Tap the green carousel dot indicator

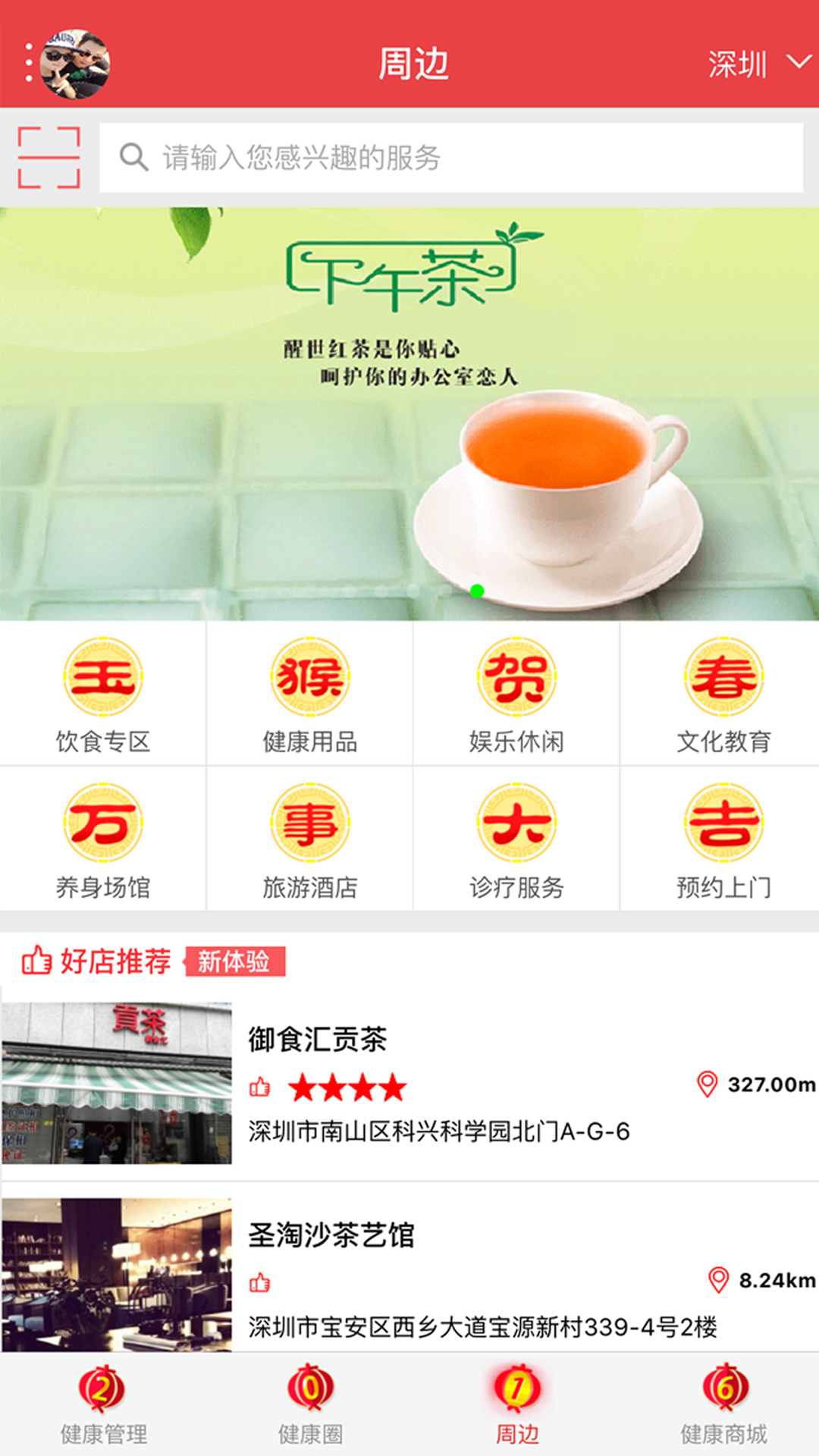[x=476, y=590]
